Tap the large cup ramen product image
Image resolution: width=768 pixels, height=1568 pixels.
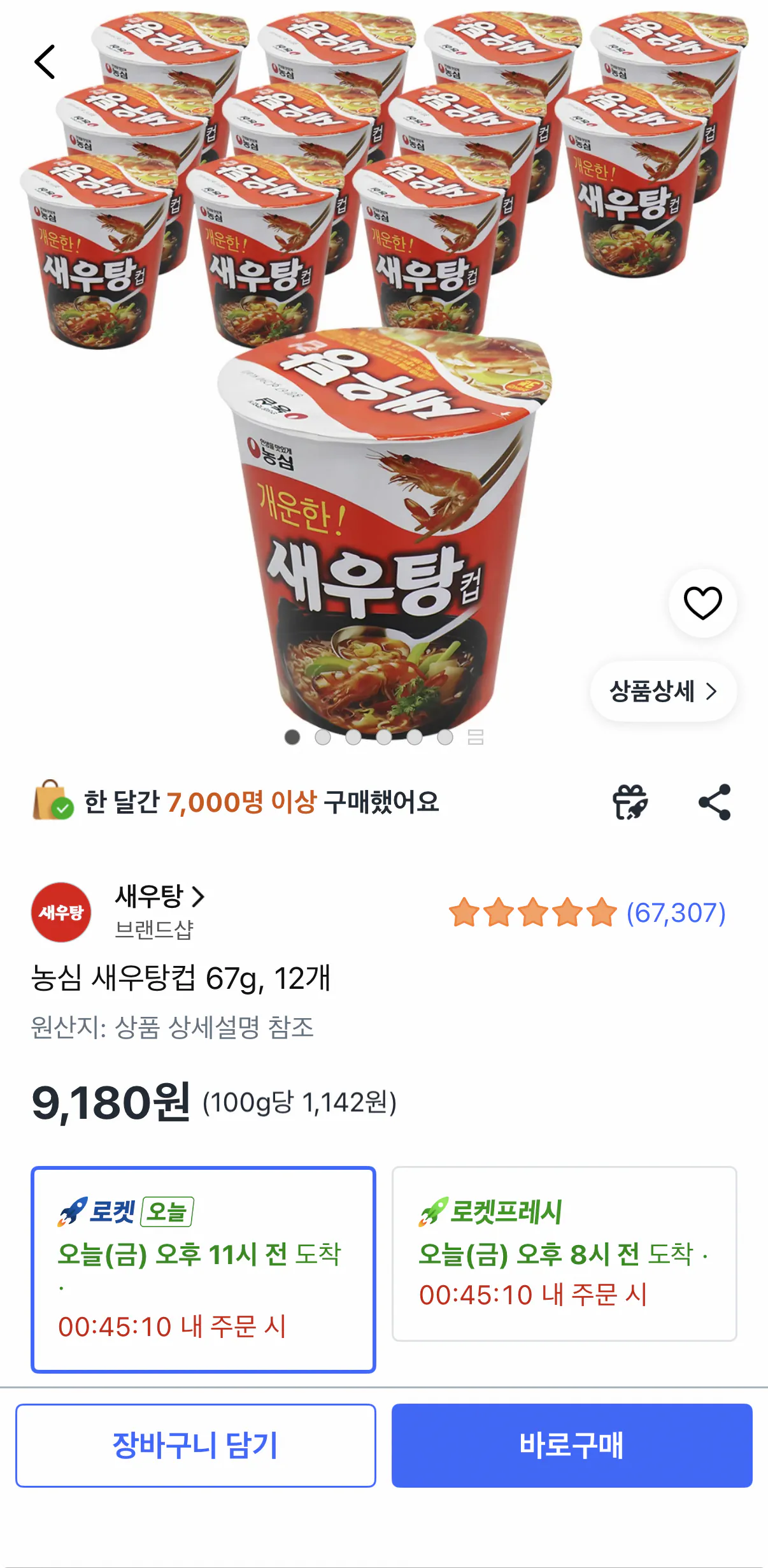pyautogui.click(x=382, y=542)
